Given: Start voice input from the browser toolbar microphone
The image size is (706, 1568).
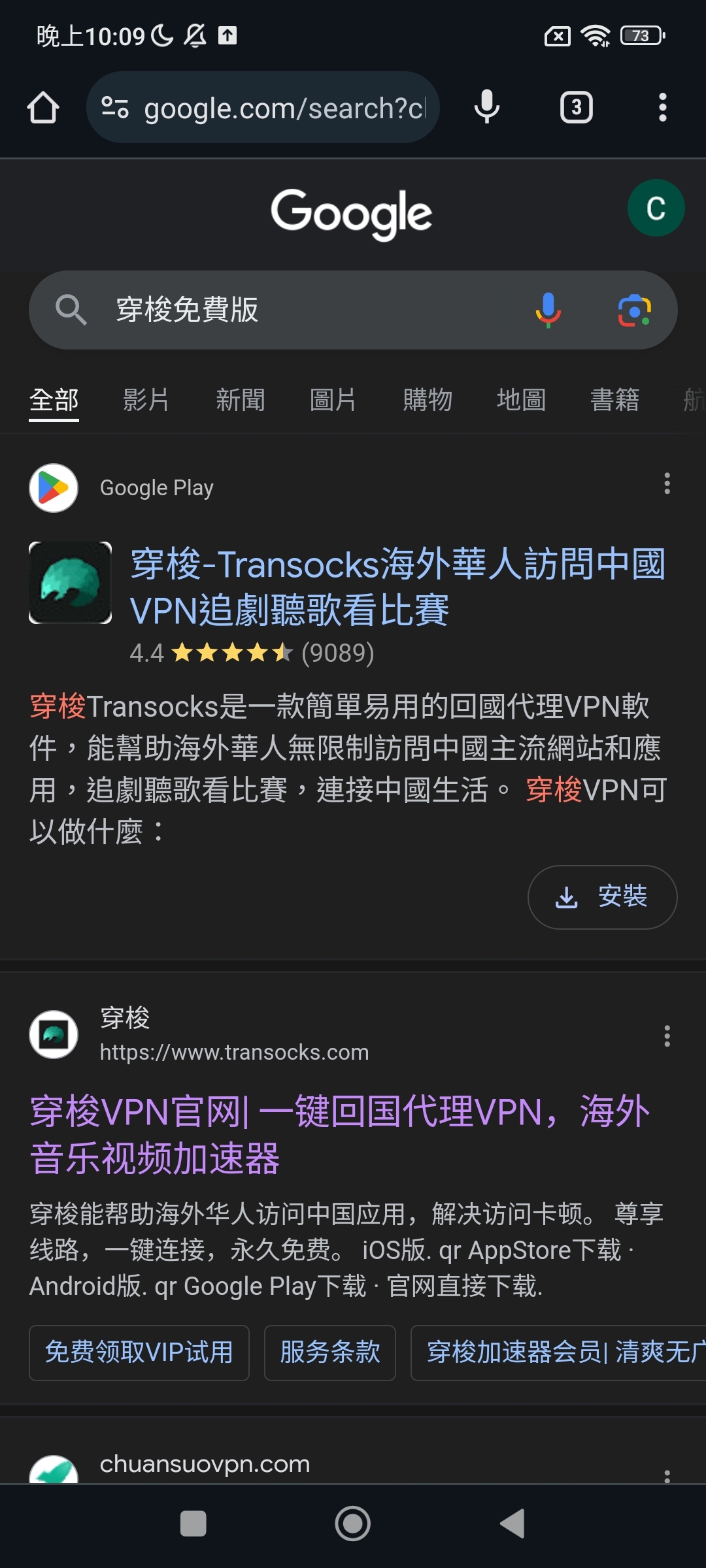Looking at the screenshot, I should pyautogui.click(x=487, y=107).
